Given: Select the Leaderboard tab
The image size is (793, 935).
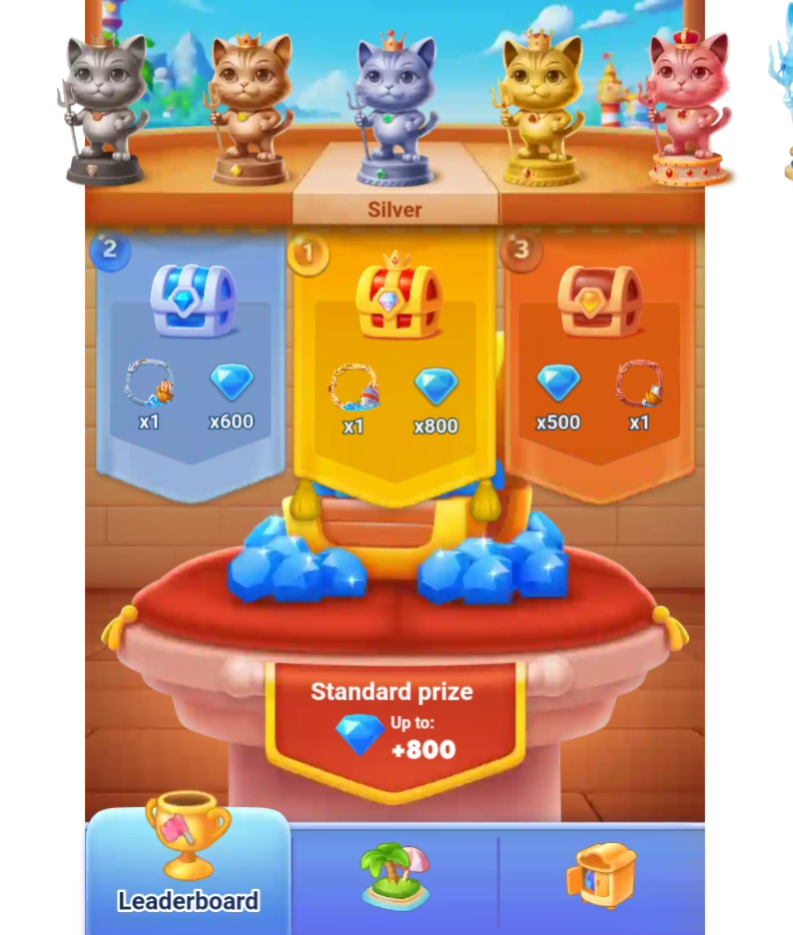Looking at the screenshot, I should click(x=188, y=868).
